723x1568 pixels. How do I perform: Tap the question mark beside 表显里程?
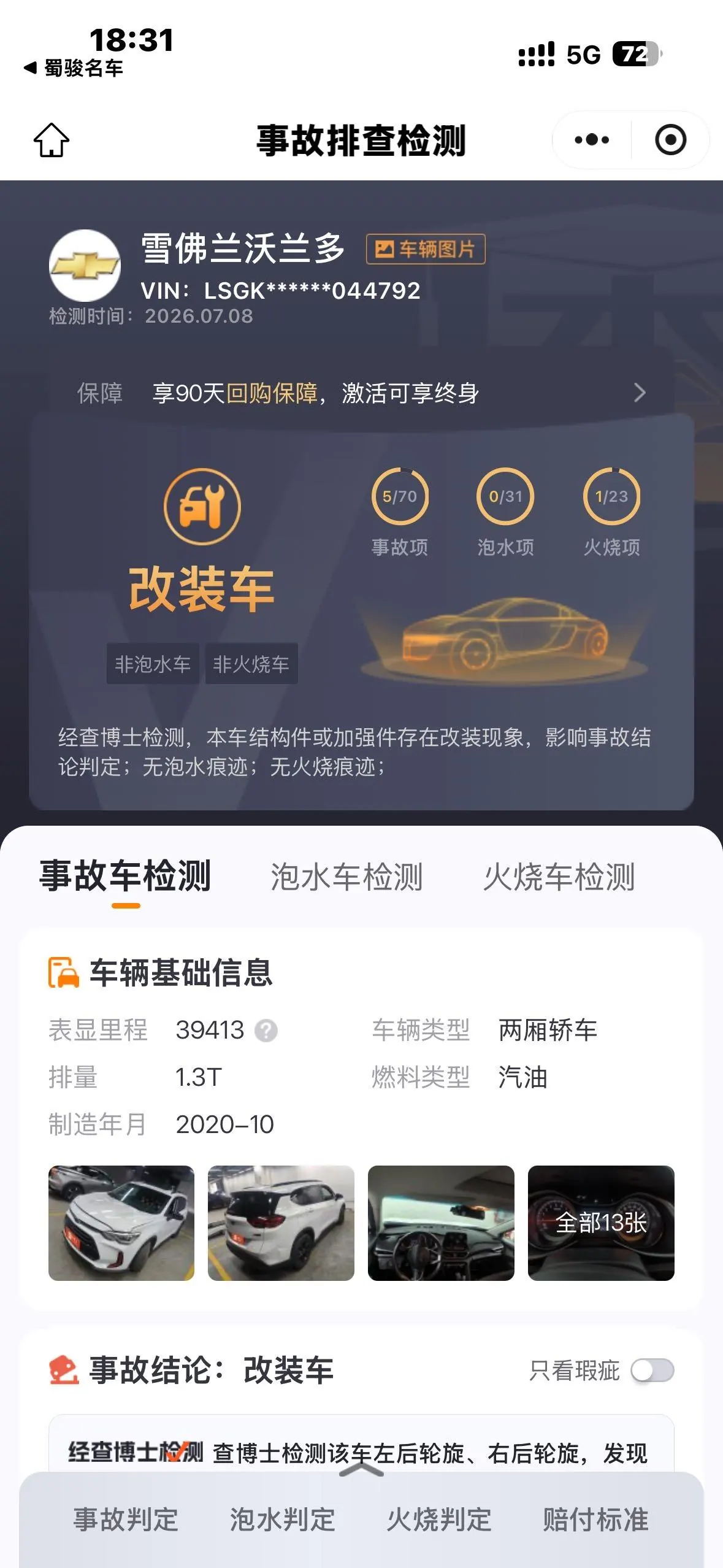(x=266, y=1031)
